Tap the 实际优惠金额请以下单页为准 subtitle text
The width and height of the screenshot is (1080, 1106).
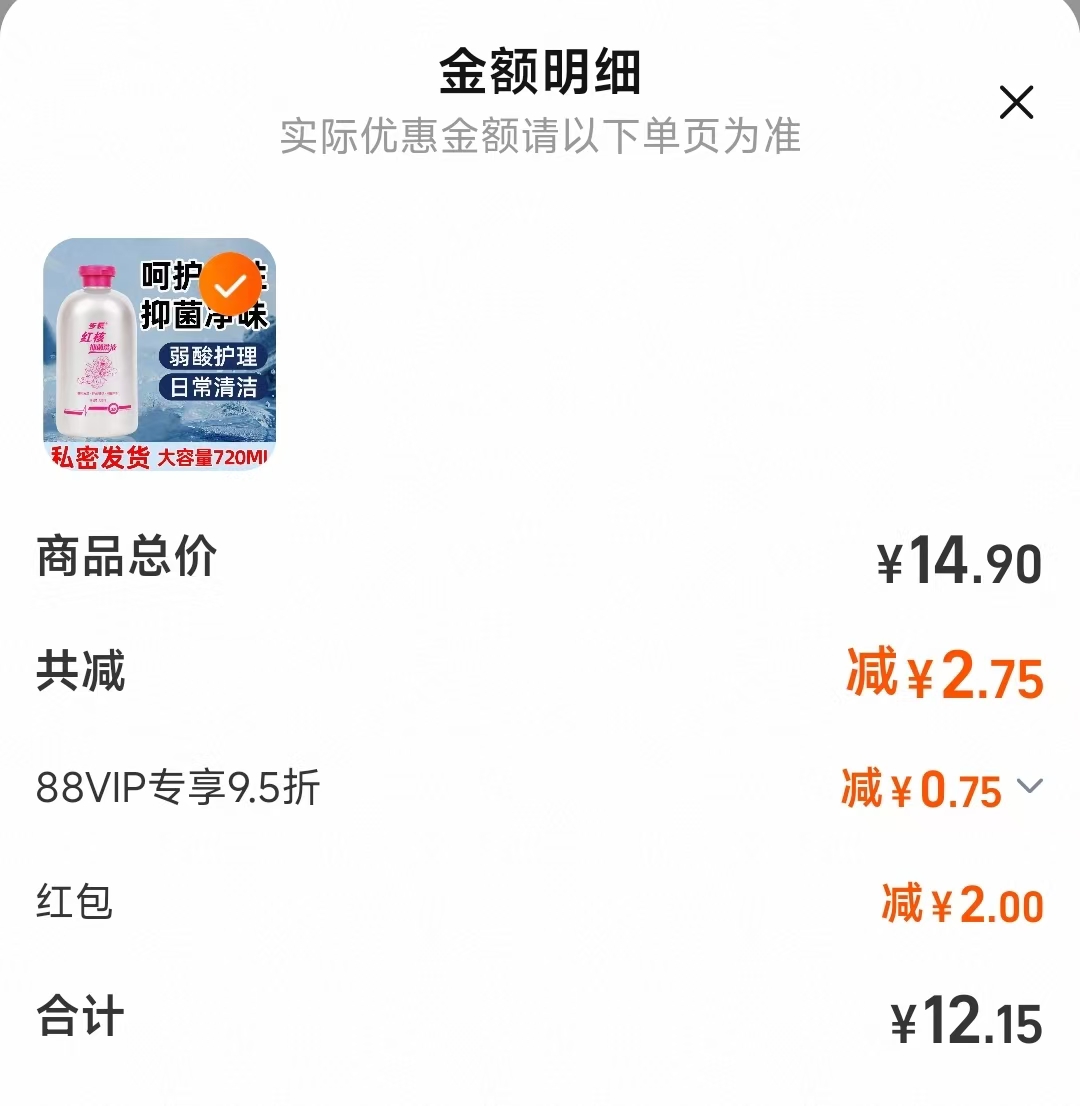[x=540, y=138]
